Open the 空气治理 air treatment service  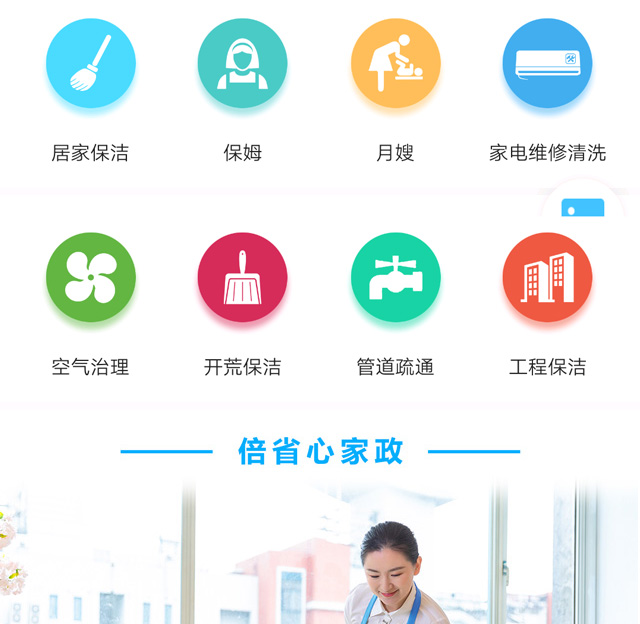[90, 278]
